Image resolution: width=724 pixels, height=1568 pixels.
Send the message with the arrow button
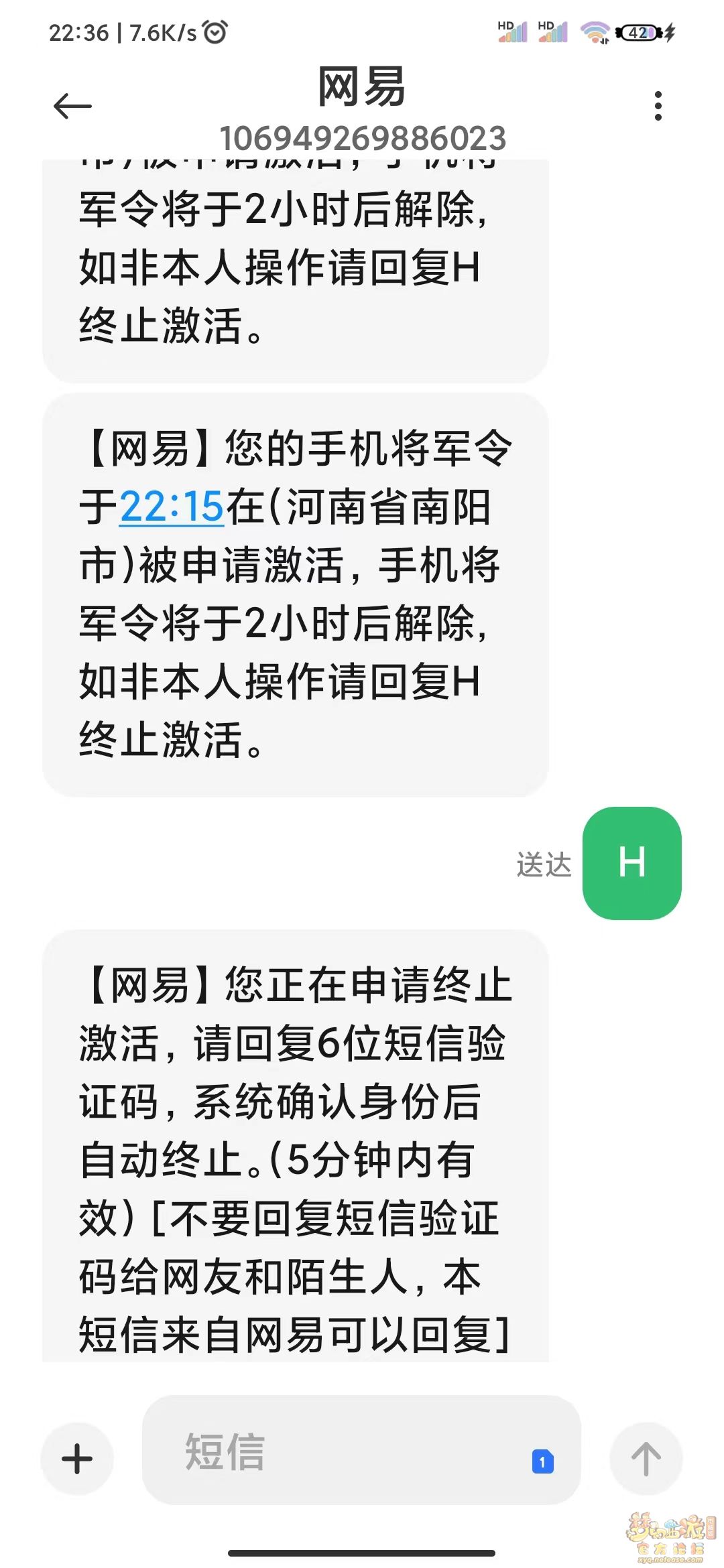click(x=646, y=1459)
